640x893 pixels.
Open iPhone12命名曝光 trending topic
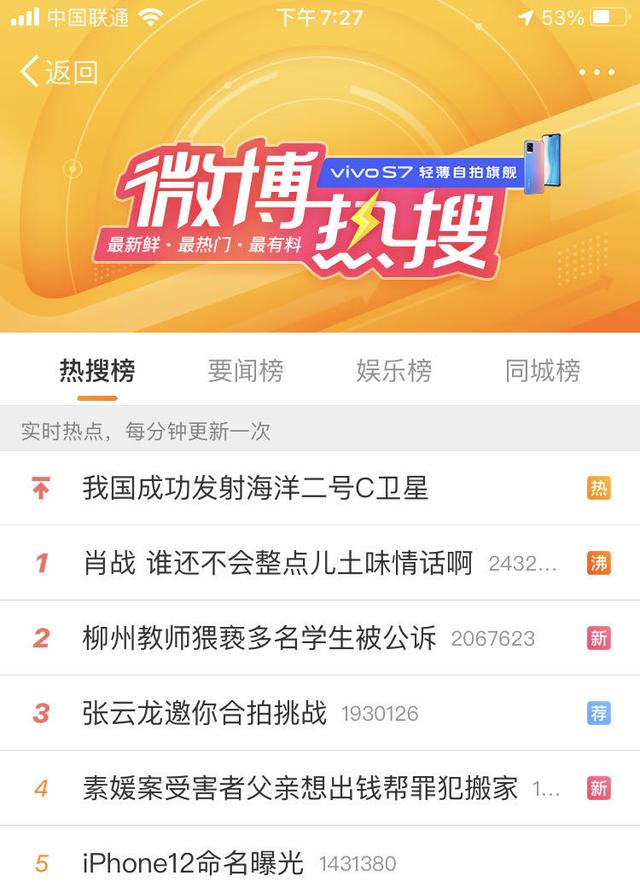coord(192,862)
